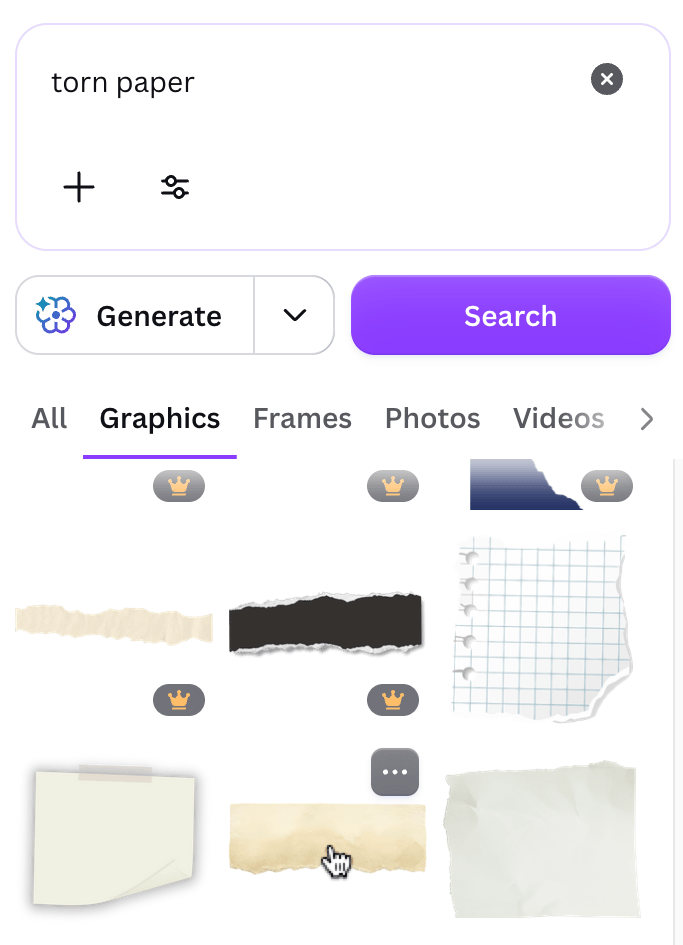683x945 pixels.
Task: Switch to the Frames tab
Action: click(x=302, y=418)
